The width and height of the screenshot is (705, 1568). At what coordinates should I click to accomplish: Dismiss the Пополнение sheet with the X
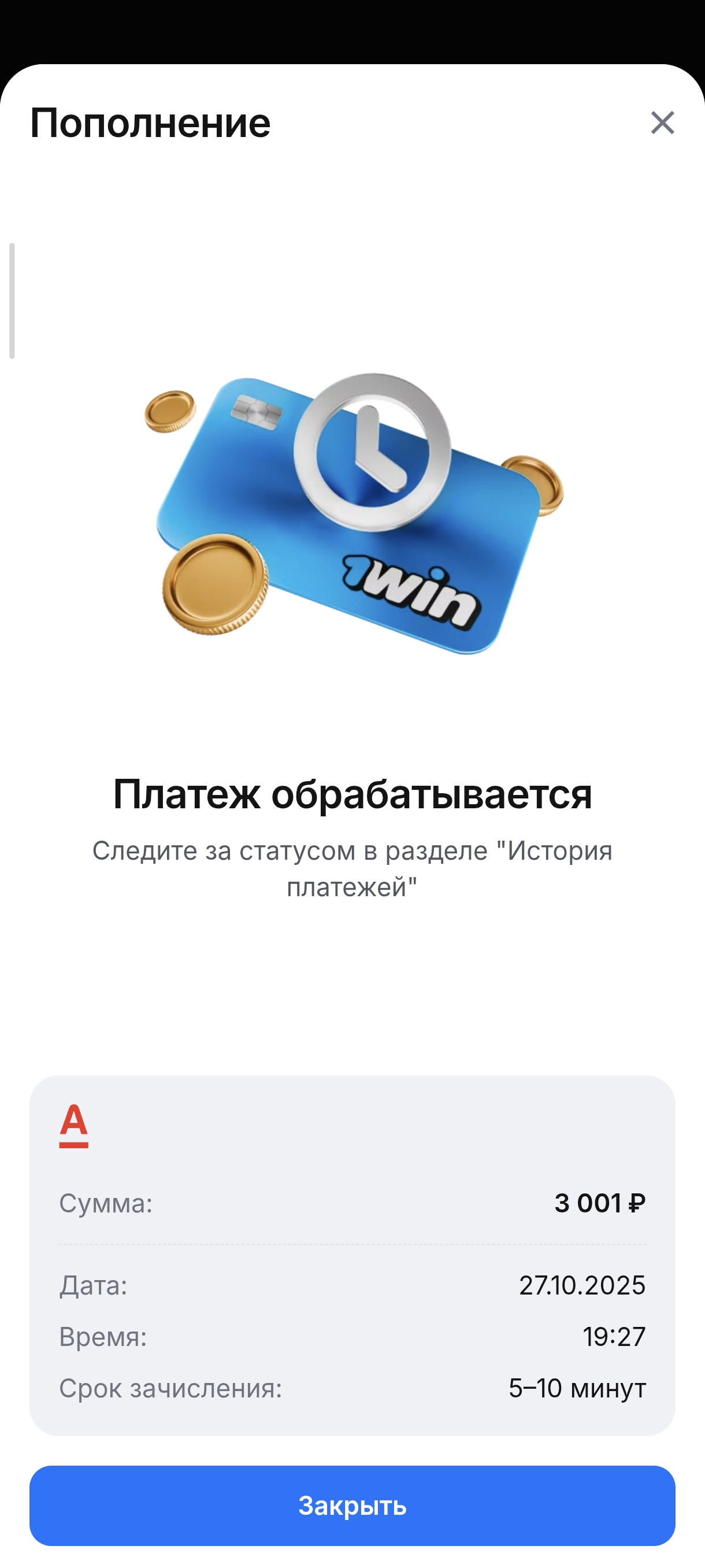662,123
